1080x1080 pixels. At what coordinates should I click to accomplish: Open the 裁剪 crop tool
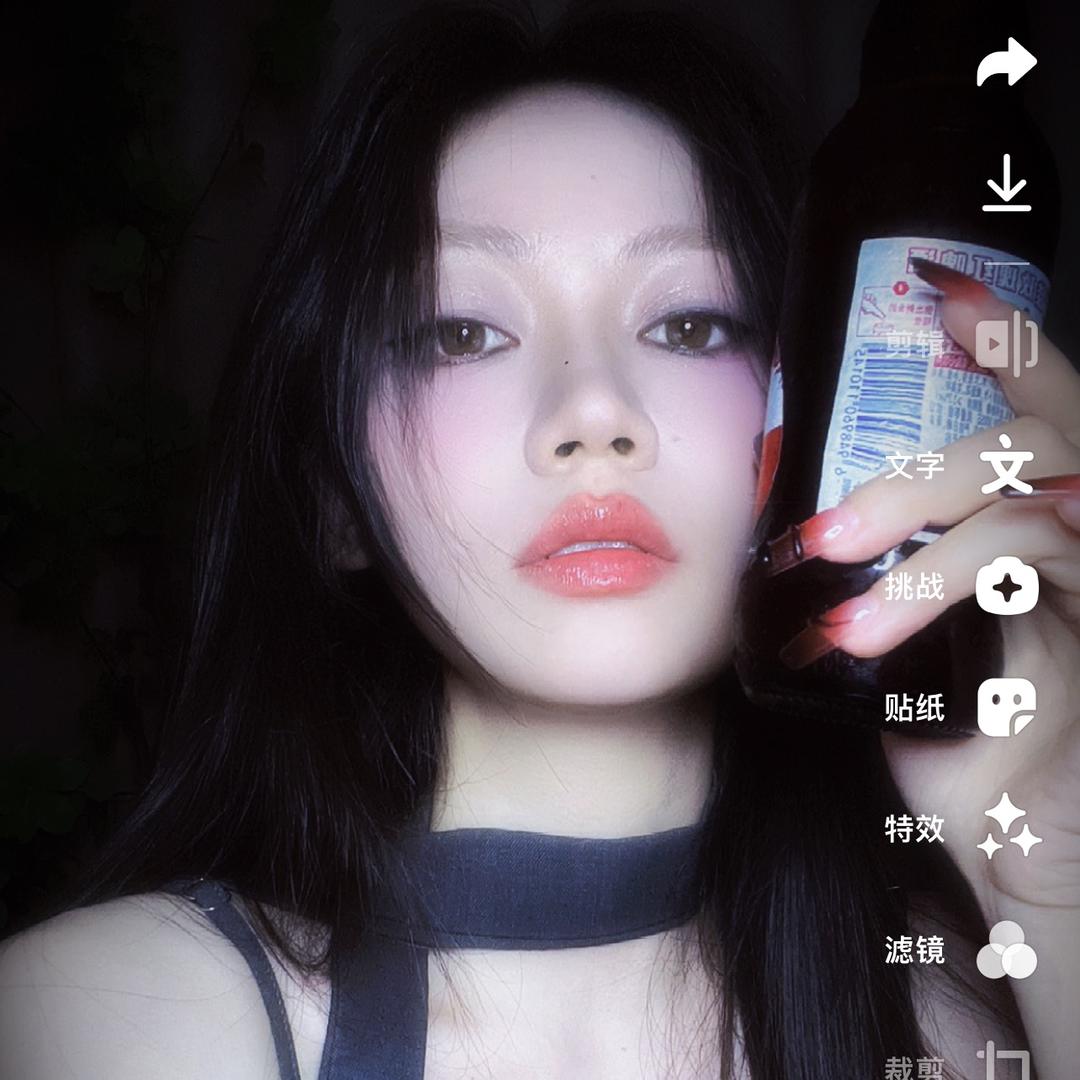[1006, 1062]
